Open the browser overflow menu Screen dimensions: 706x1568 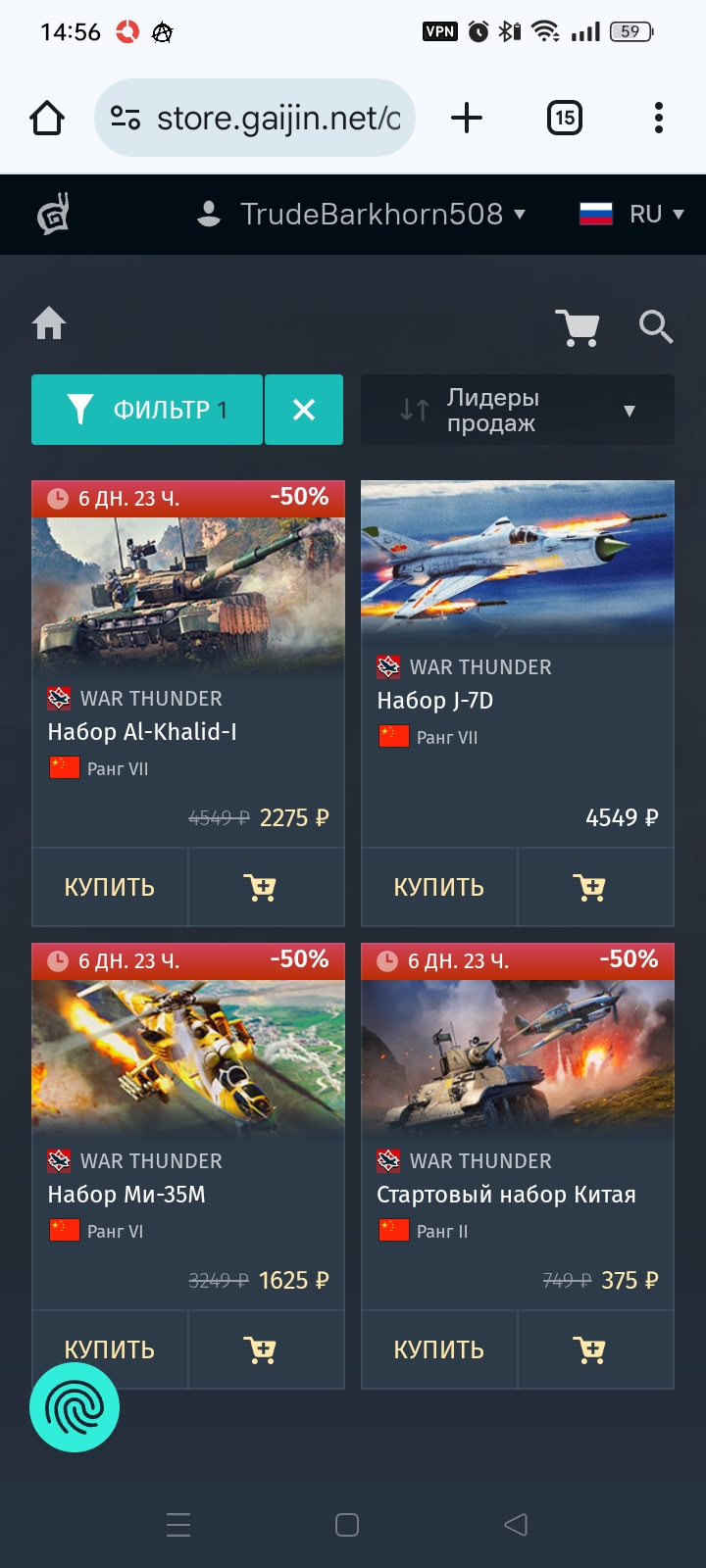coord(659,118)
